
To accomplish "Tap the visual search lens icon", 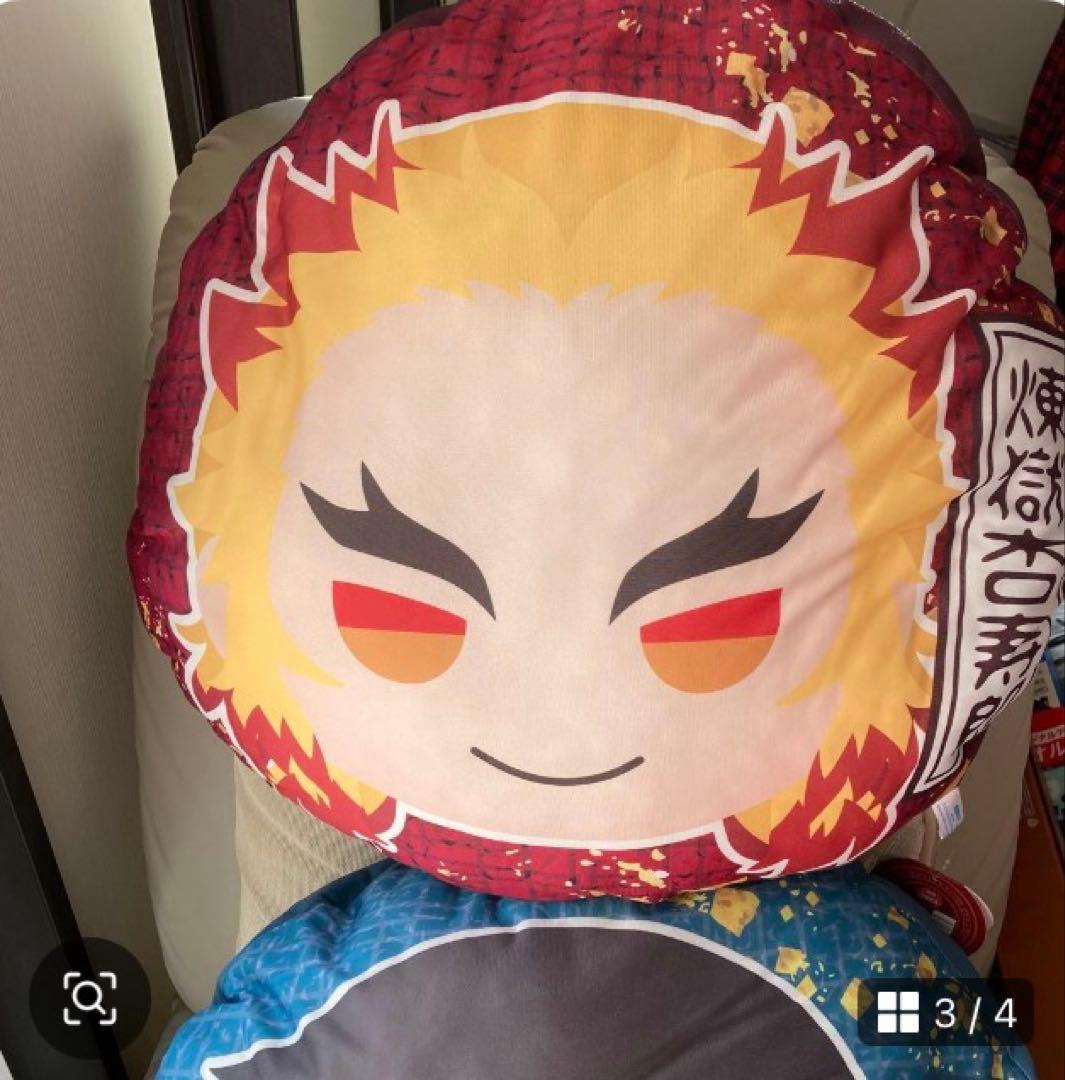I will click(90, 998).
